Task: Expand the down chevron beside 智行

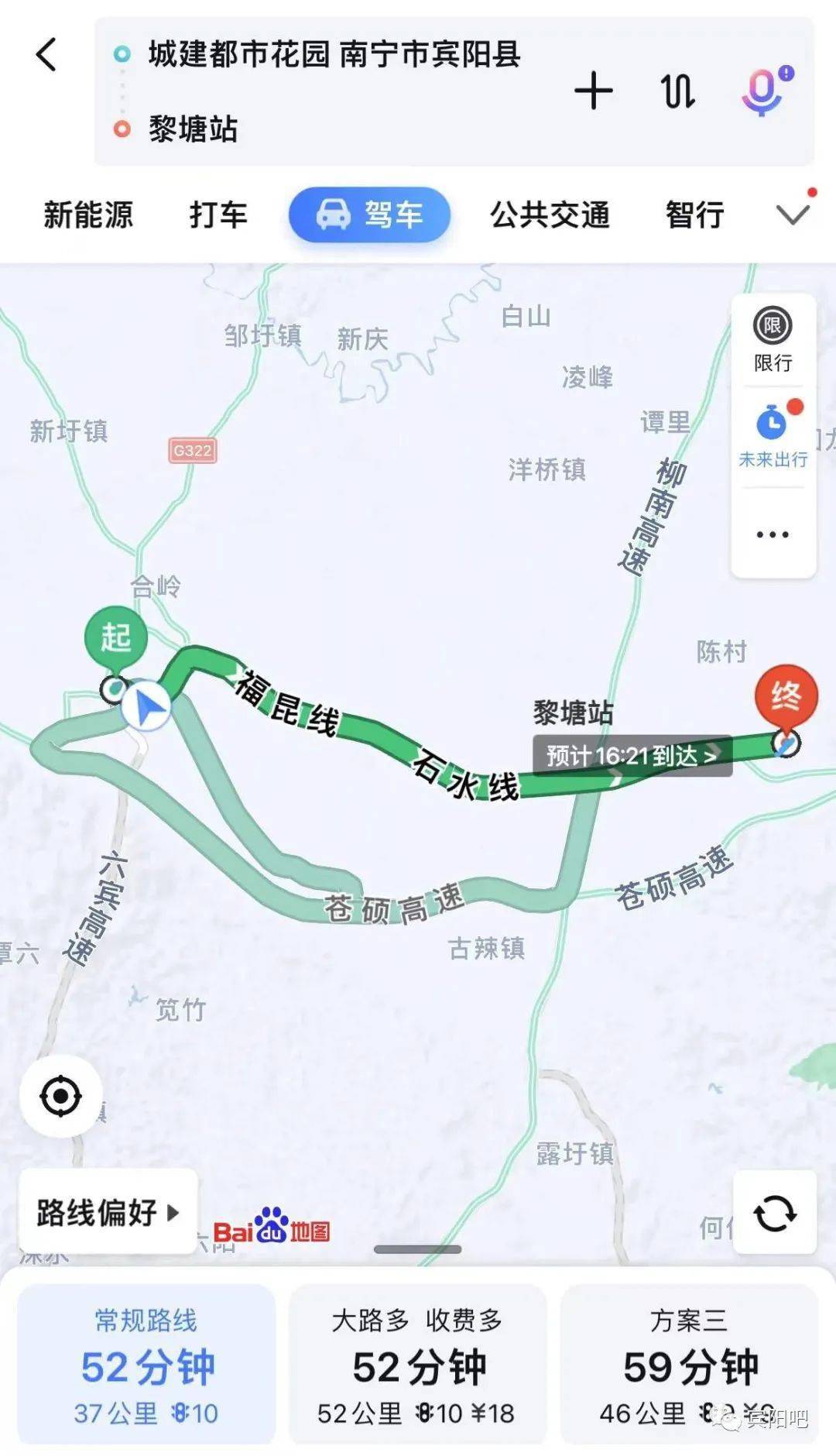Action: click(792, 215)
